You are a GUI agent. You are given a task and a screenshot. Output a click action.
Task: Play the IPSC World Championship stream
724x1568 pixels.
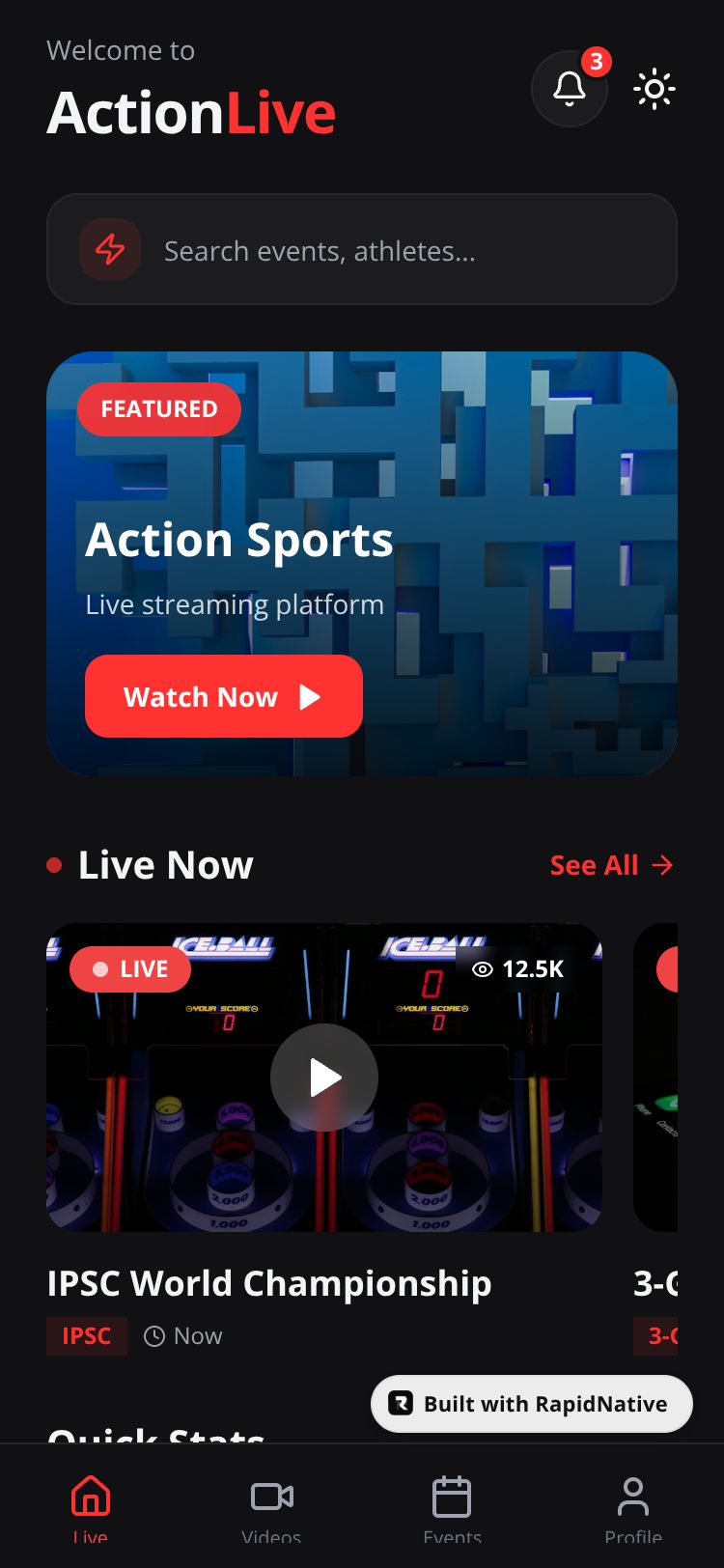coord(324,1078)
